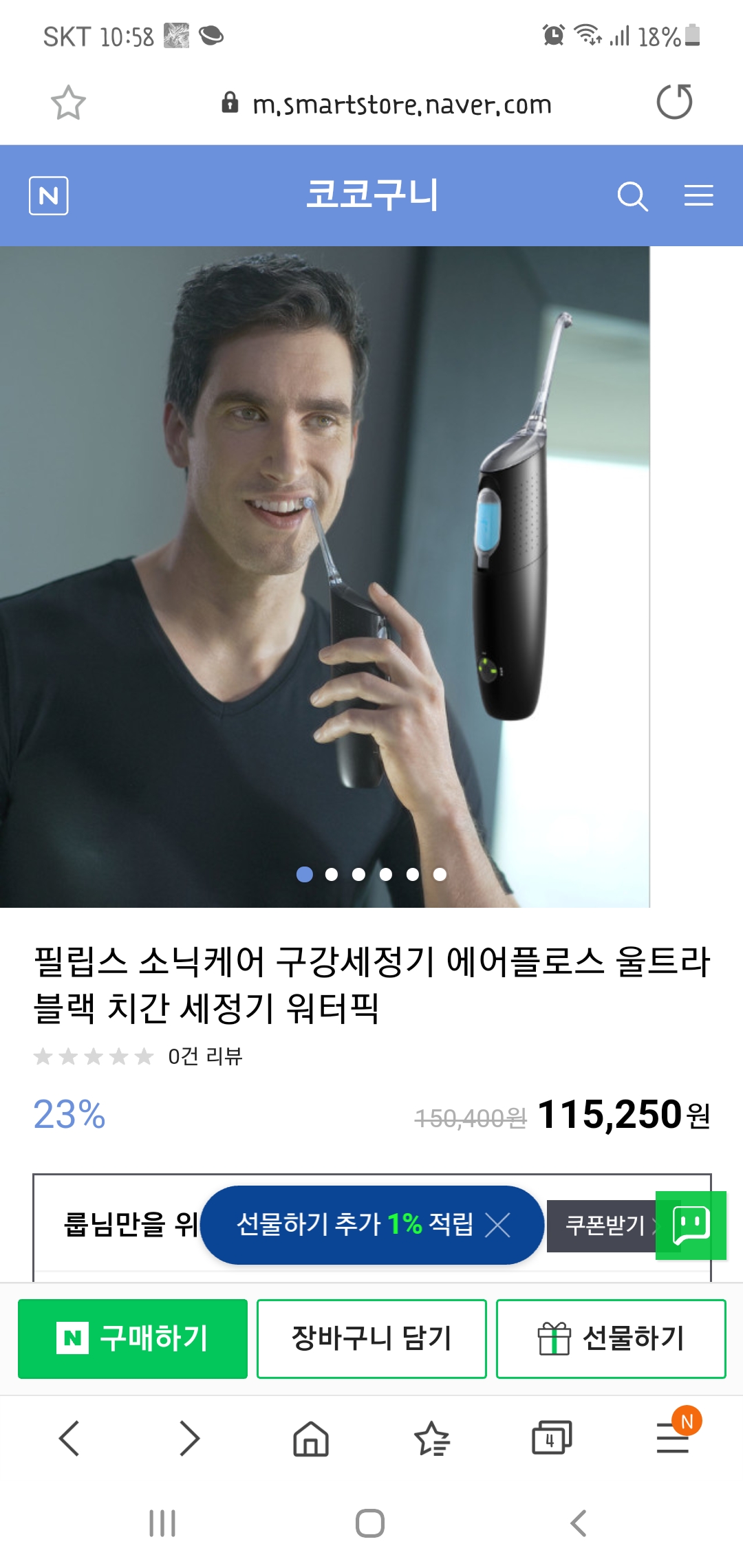View the four open browser tabs
The image size is (743, 1568).
click(551, 1438)
